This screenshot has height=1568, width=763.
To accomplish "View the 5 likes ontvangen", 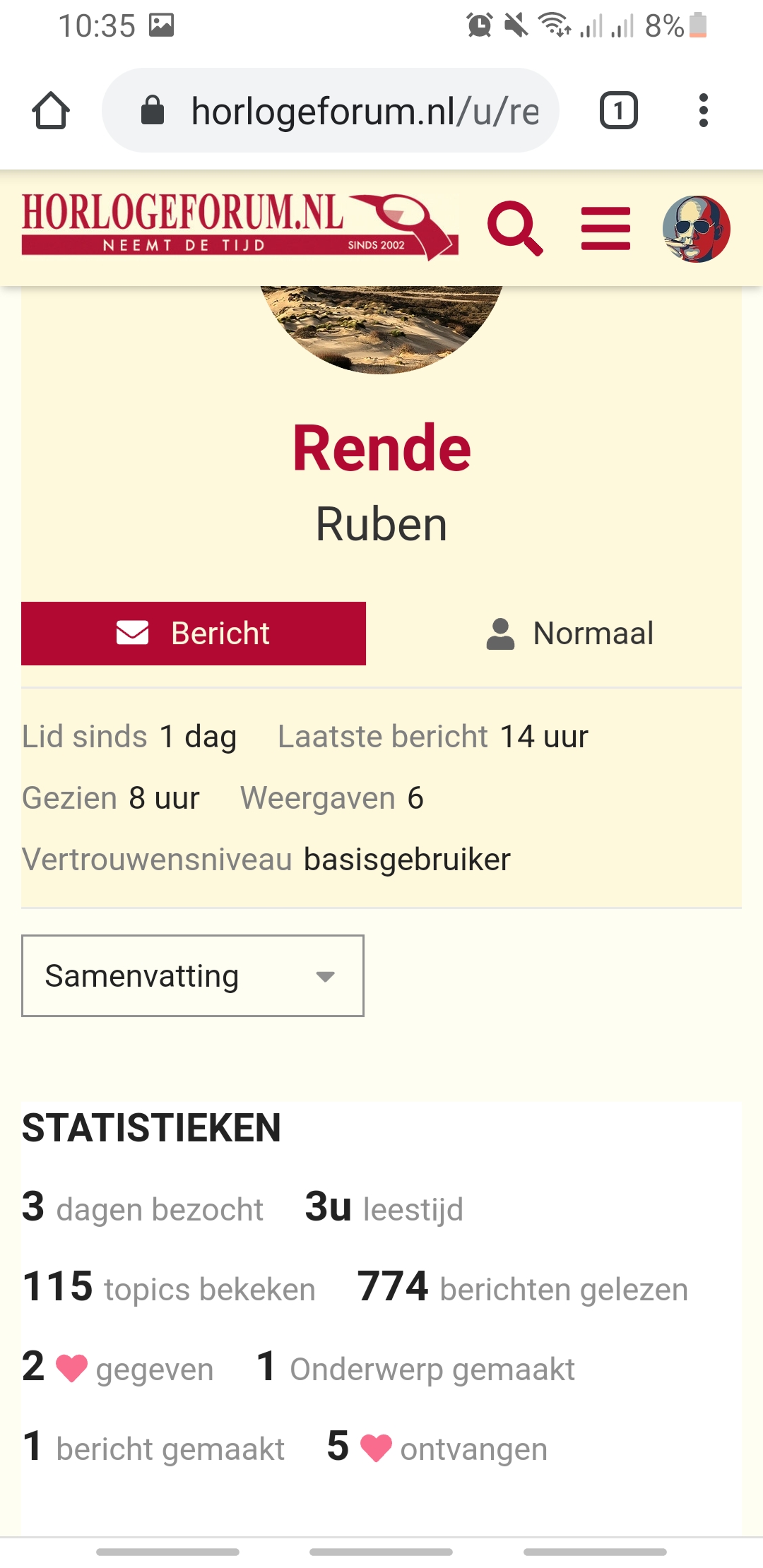I will pyautogui.click(x=437, y=1448).
